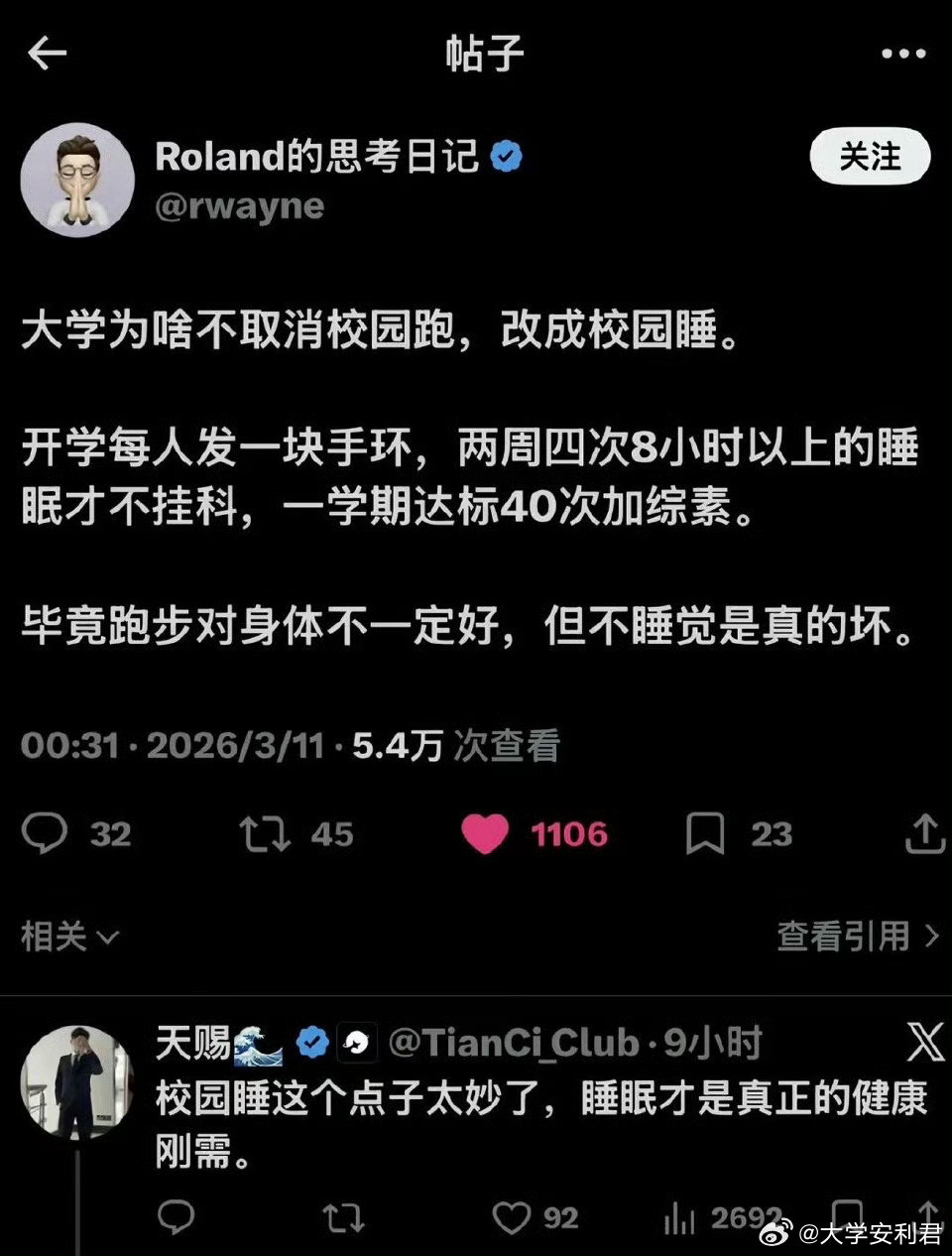Click the blue verified badge next to Roland
This screenshot has height=1256, width=952.
507,154
